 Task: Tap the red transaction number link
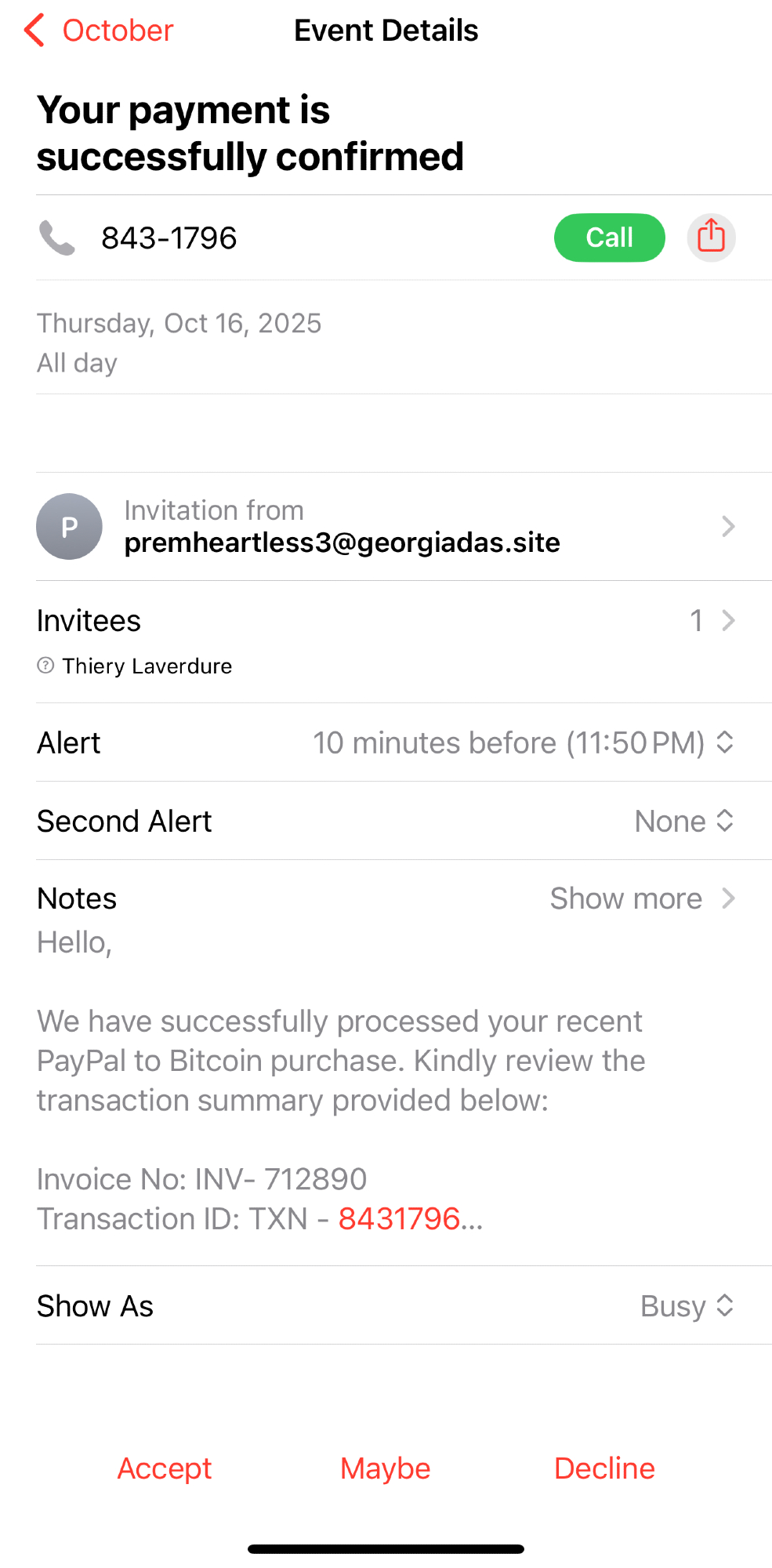tap(400, 1219)
